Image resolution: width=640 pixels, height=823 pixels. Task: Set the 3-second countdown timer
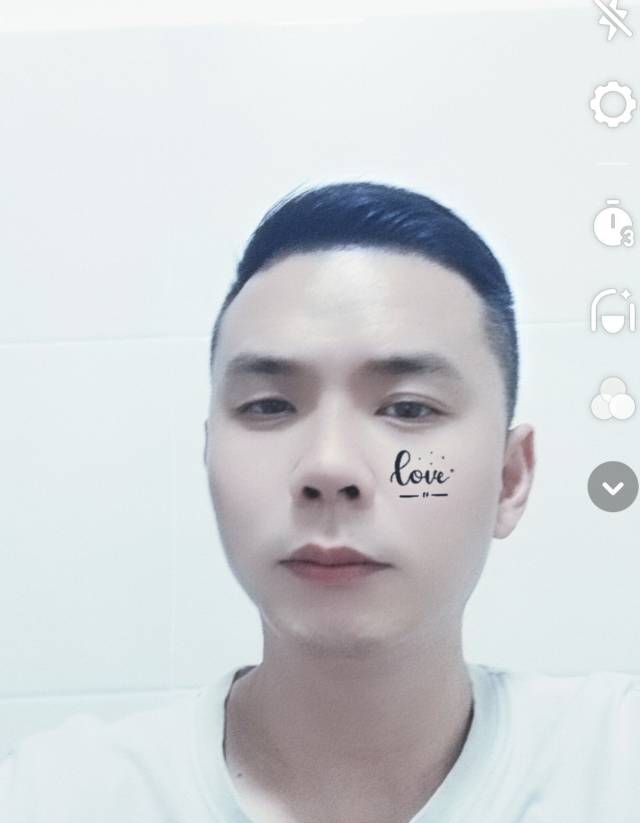612,224
